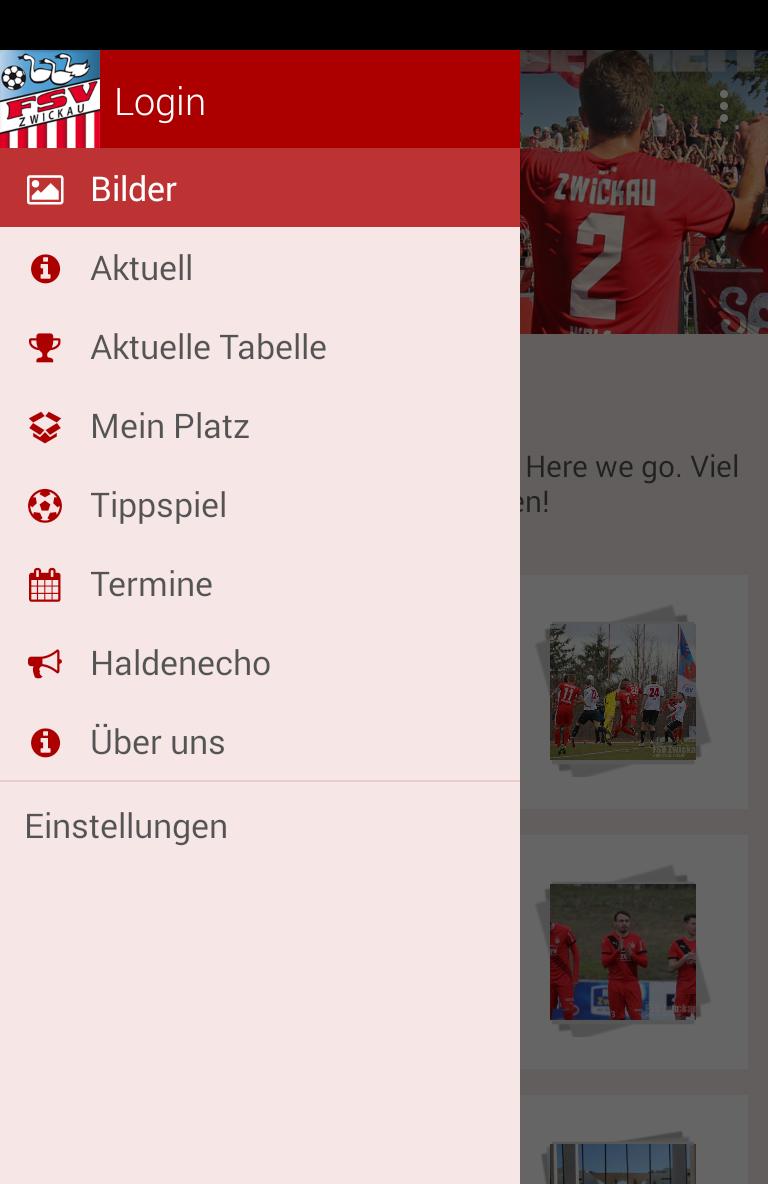768x1184 pixels.
Task: Go to Mein Platz
Action: pyautogui.click(x=170, y=425)
